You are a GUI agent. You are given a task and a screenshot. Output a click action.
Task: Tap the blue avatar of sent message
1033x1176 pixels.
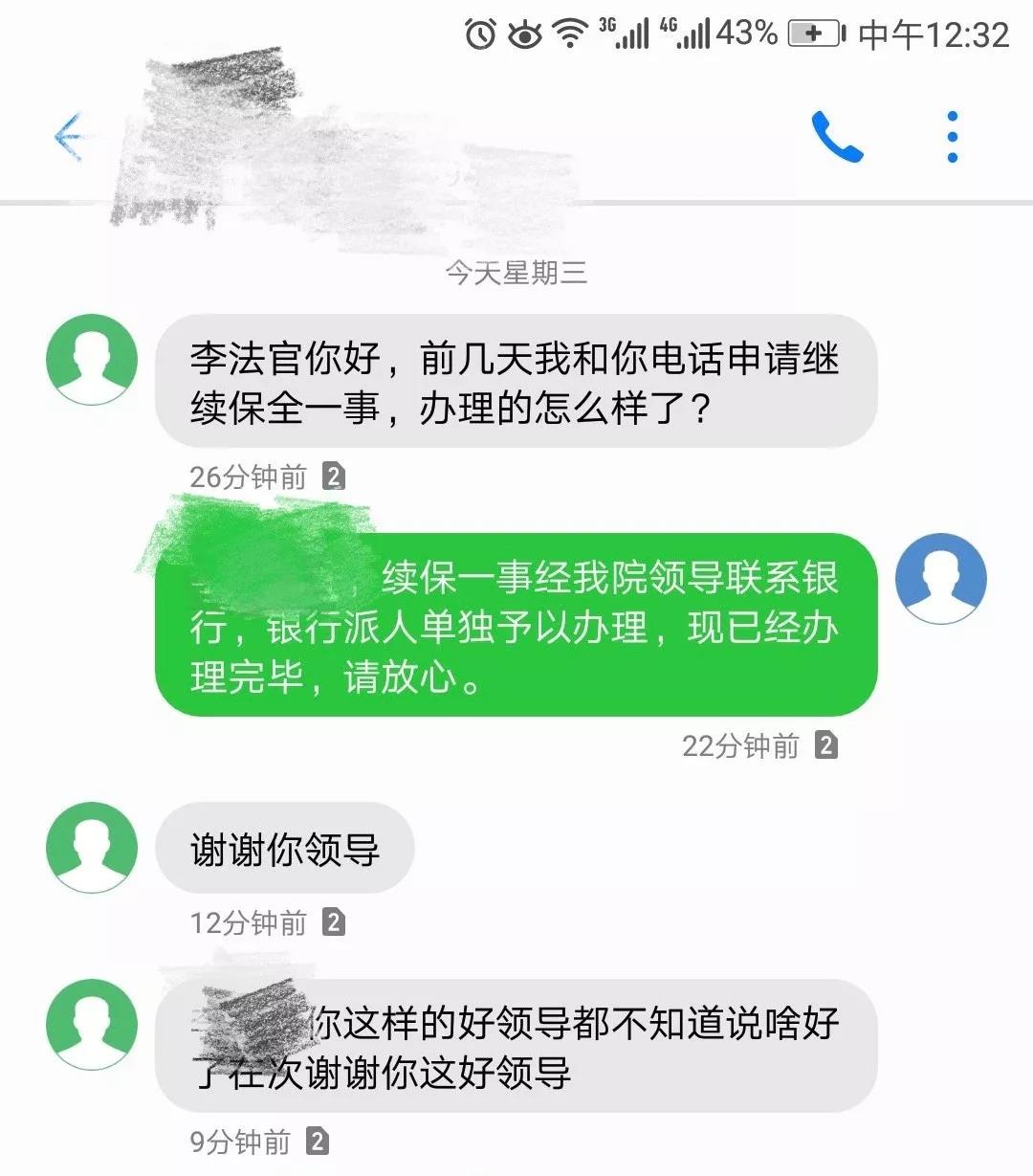click(x=940, y=579)
